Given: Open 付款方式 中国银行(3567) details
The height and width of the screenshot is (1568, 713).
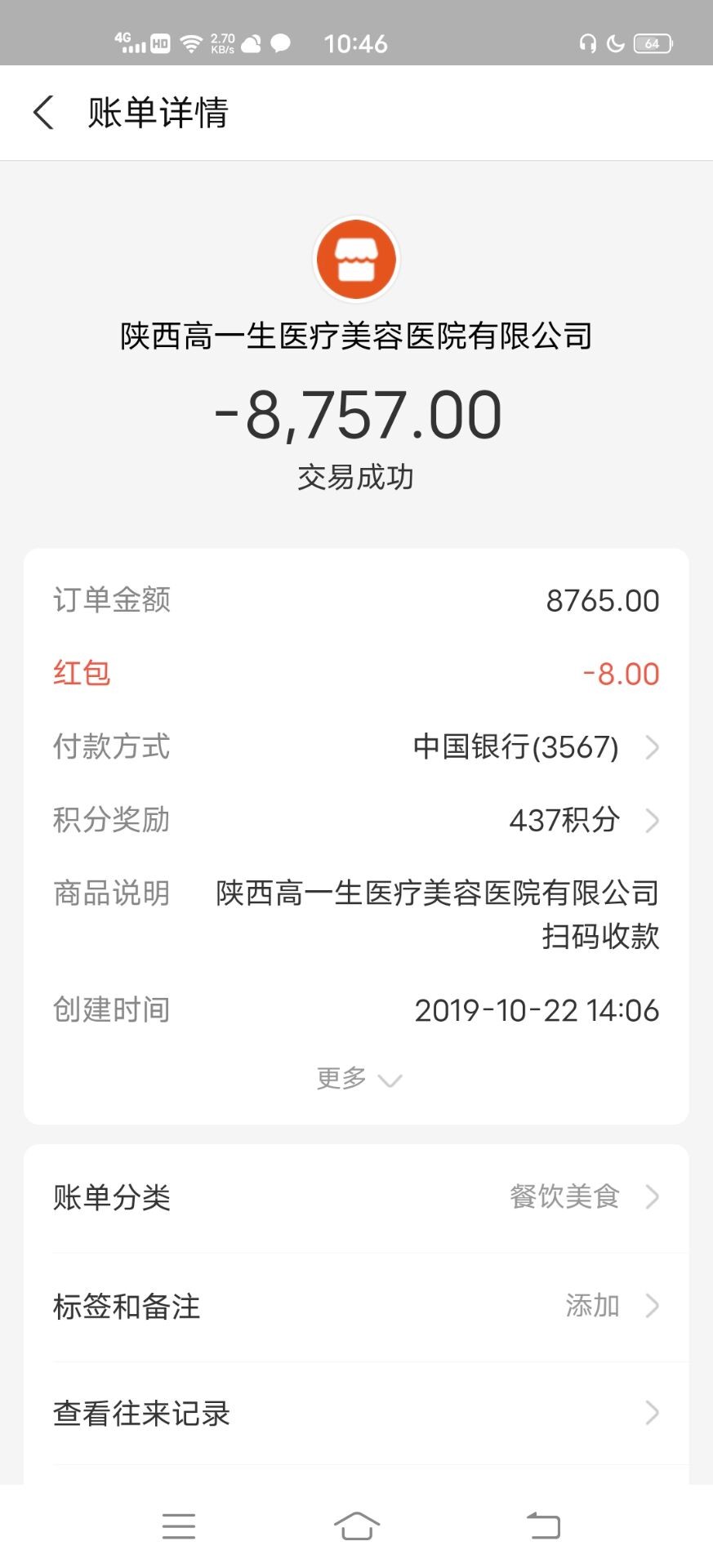Looking at the screenshot, I should click(x=356, y=747).
